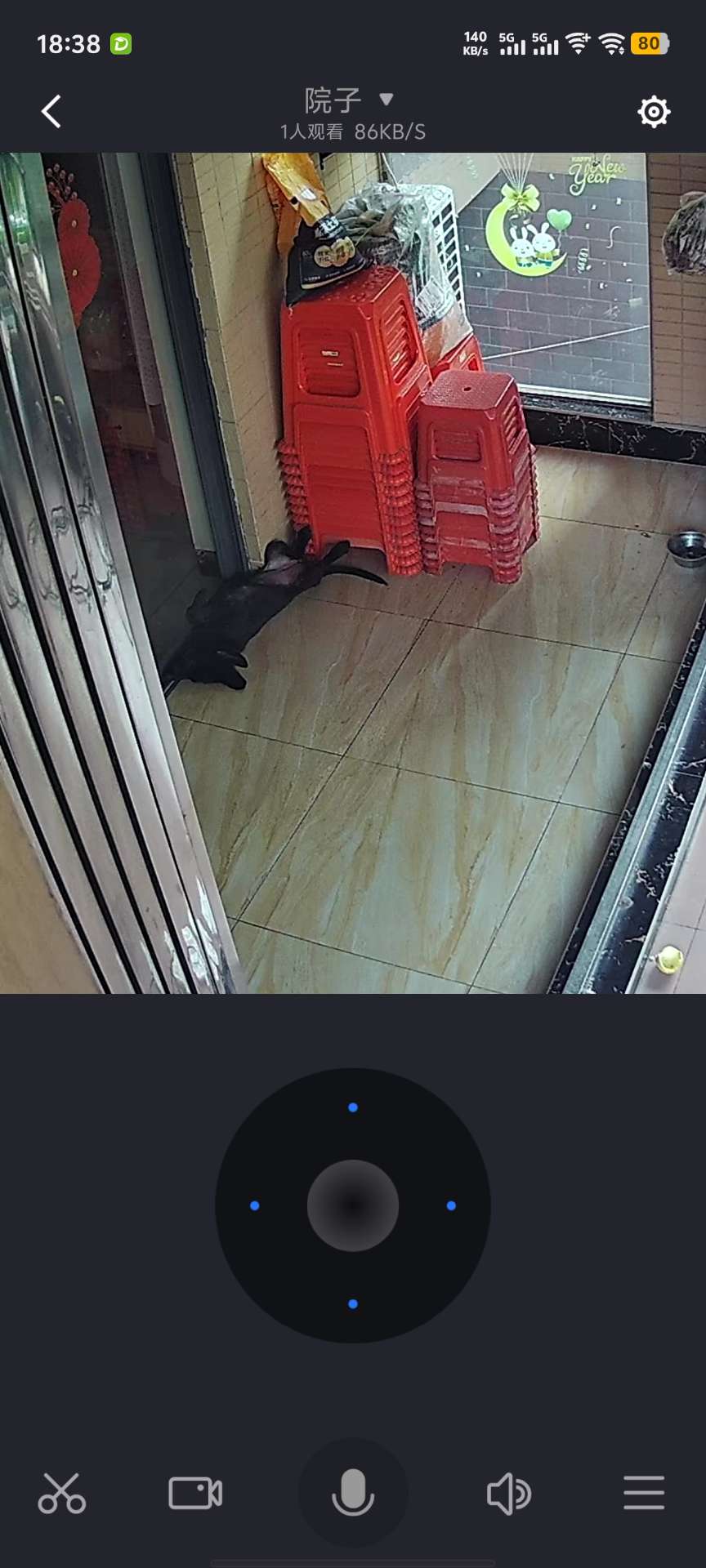Expand the 院子 camera dropdown
Viewport: 706px width, 1568px height.
click(386, 100)
